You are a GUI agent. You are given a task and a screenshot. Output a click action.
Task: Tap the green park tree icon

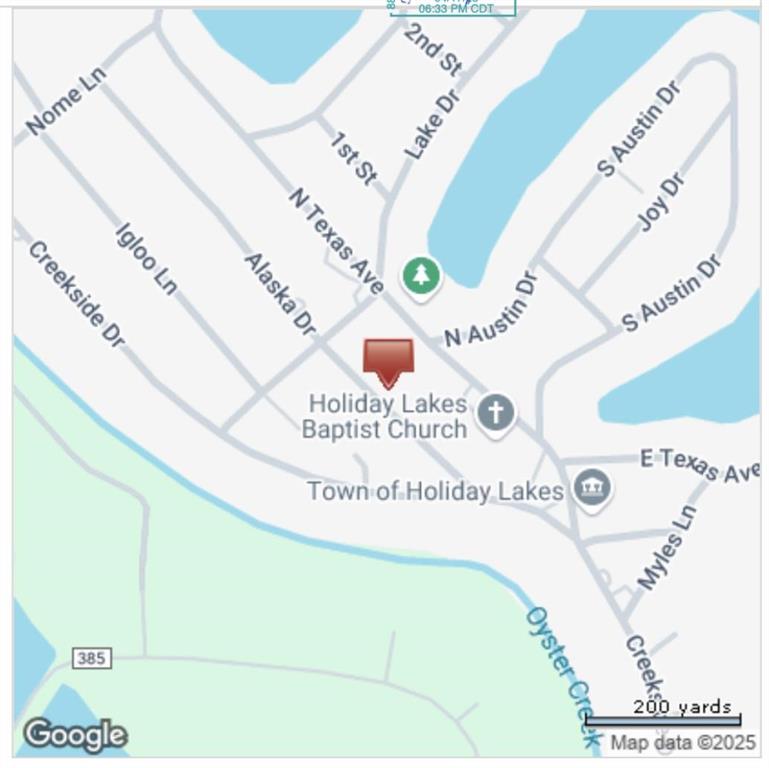(422, 275)
